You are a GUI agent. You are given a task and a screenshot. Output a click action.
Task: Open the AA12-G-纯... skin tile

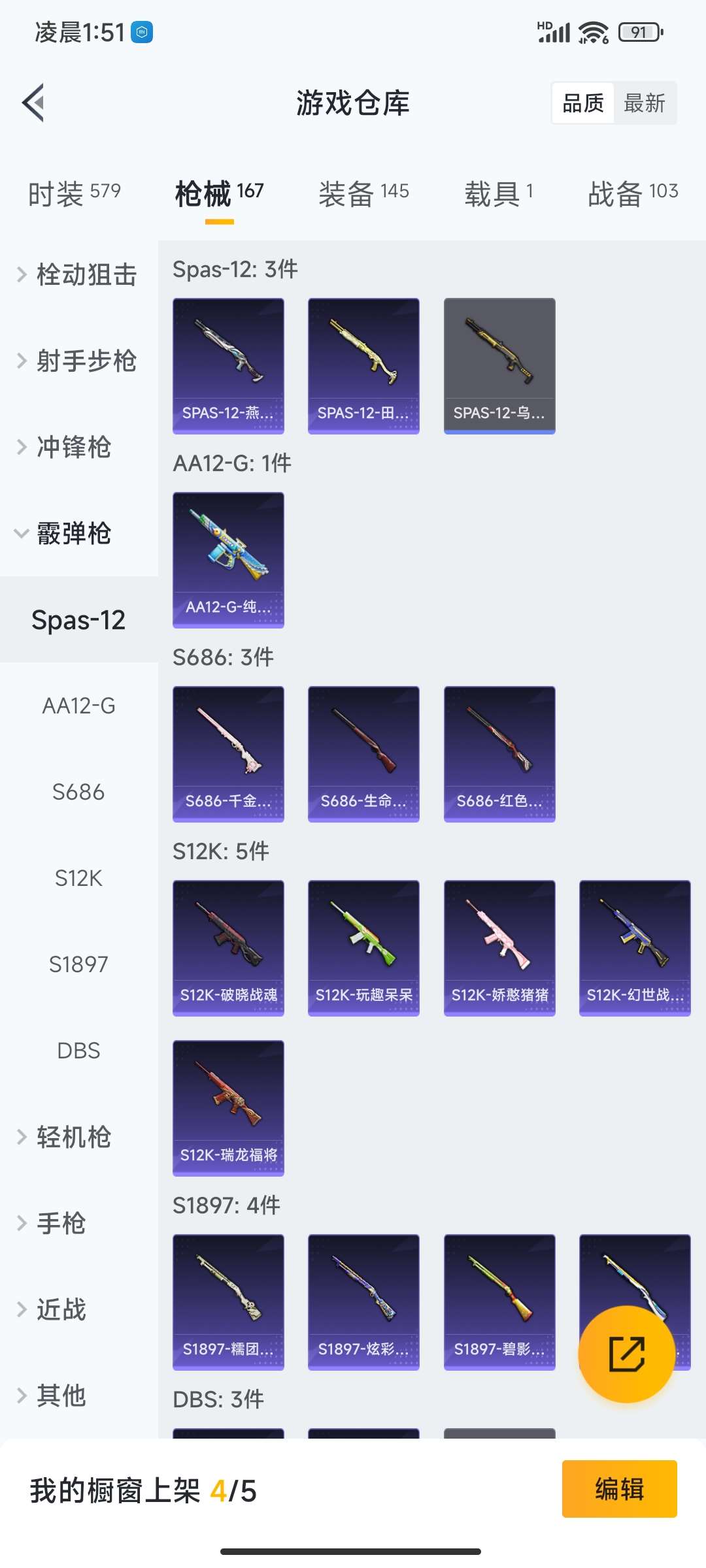(x=228, y=560)
